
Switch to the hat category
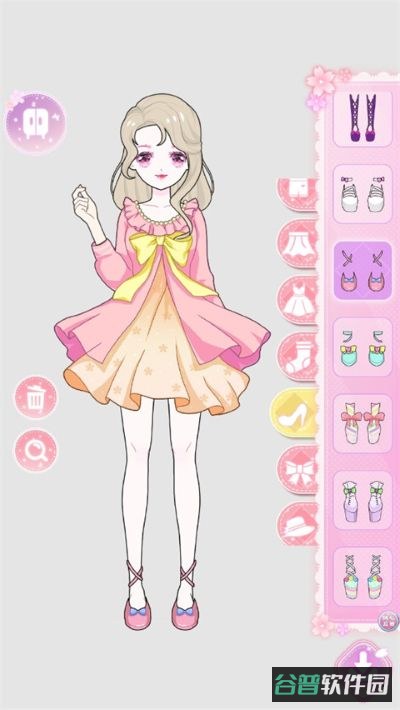pos(298,523)
